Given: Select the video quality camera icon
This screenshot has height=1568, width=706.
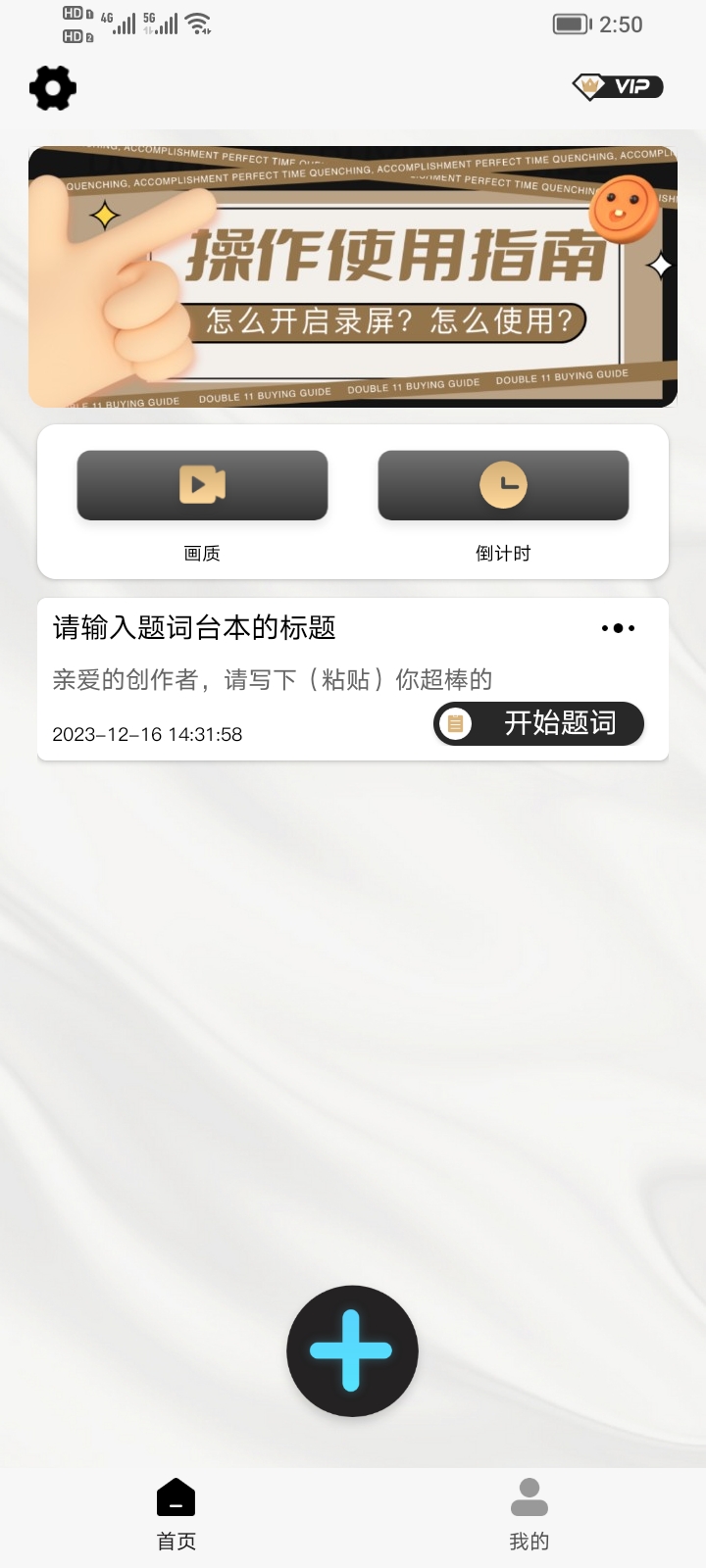Looking at the screenshot, I should pyautogui.click(x=202, y=484).
